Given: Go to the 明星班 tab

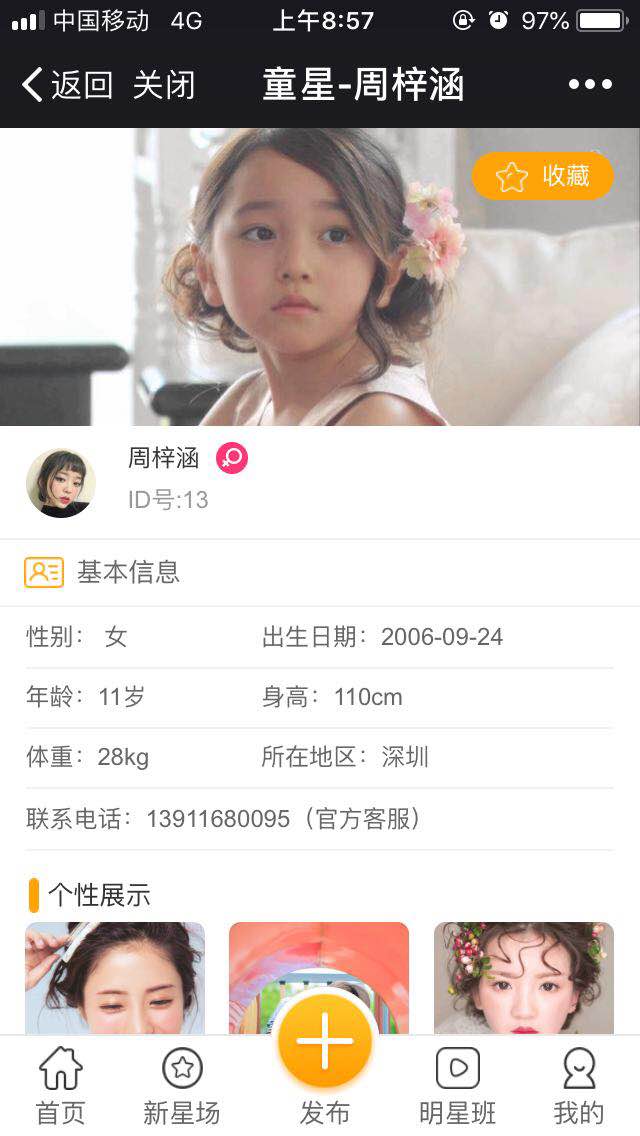Looking at the screenshot, I should (457, 1086).
